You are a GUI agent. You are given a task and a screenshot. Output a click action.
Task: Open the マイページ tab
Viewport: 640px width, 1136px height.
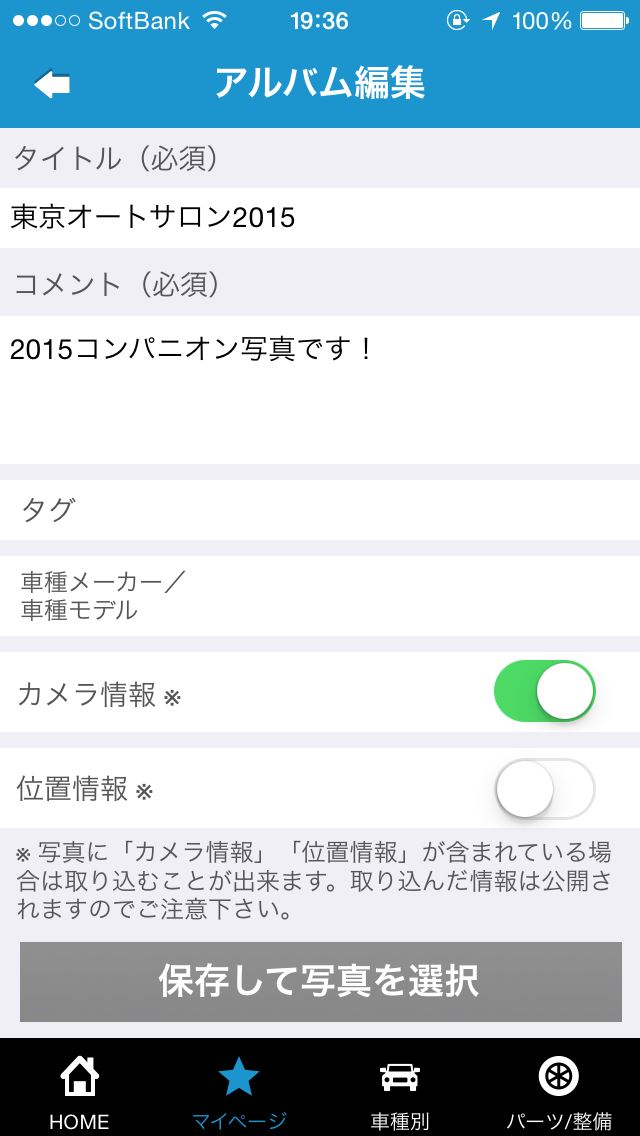point(238,1089)
